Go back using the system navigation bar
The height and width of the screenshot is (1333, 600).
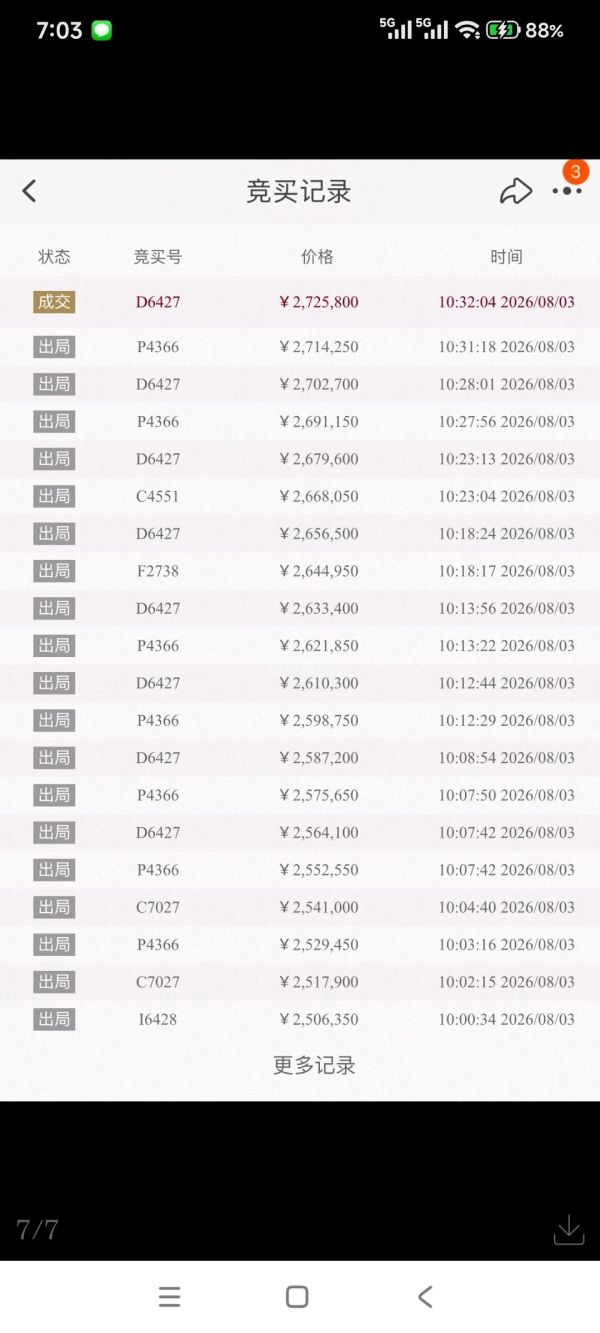coord(425,1297)
